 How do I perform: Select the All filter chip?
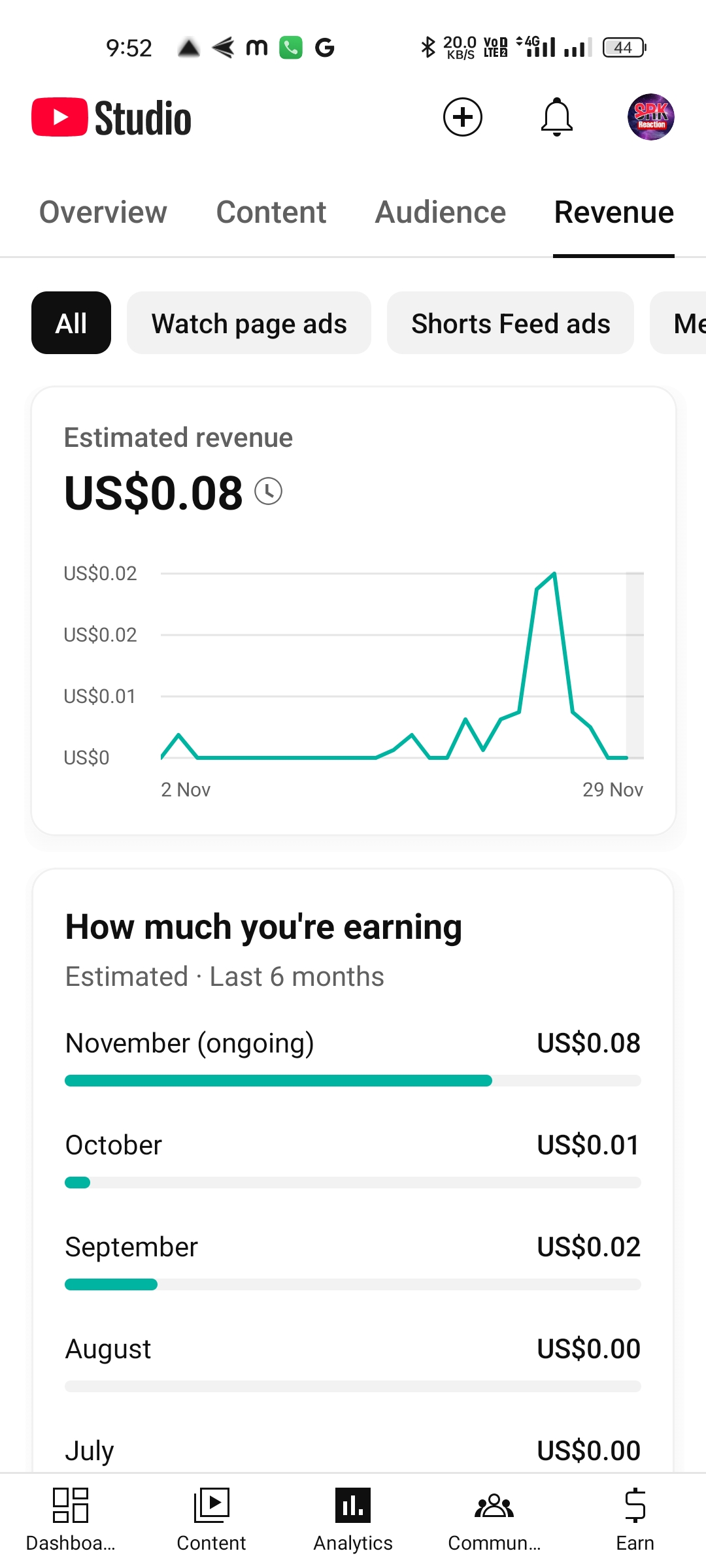click(71, 323)
